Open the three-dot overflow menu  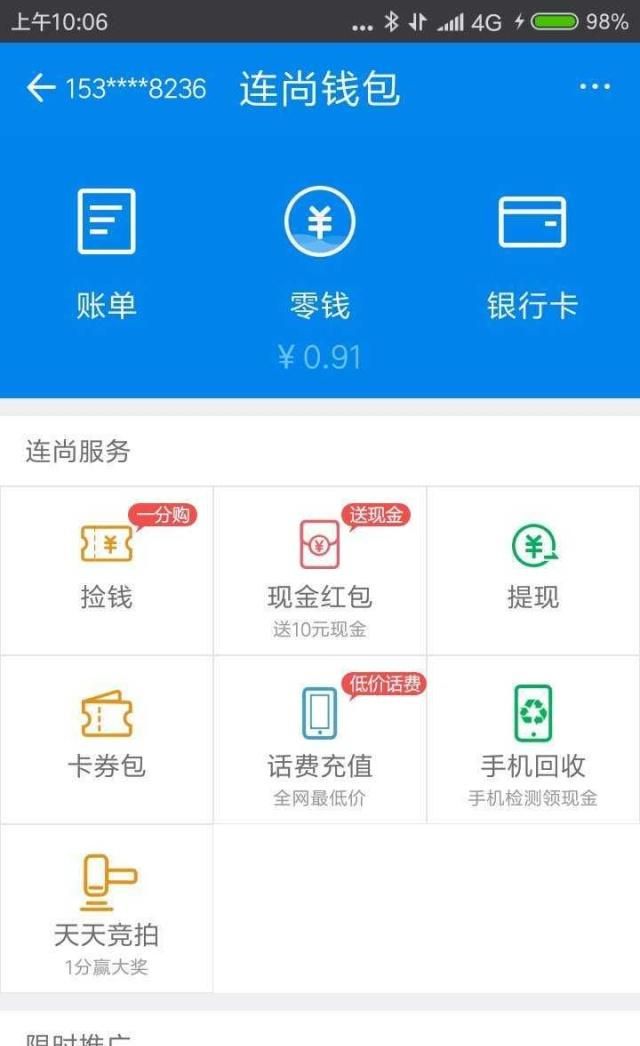594,88
